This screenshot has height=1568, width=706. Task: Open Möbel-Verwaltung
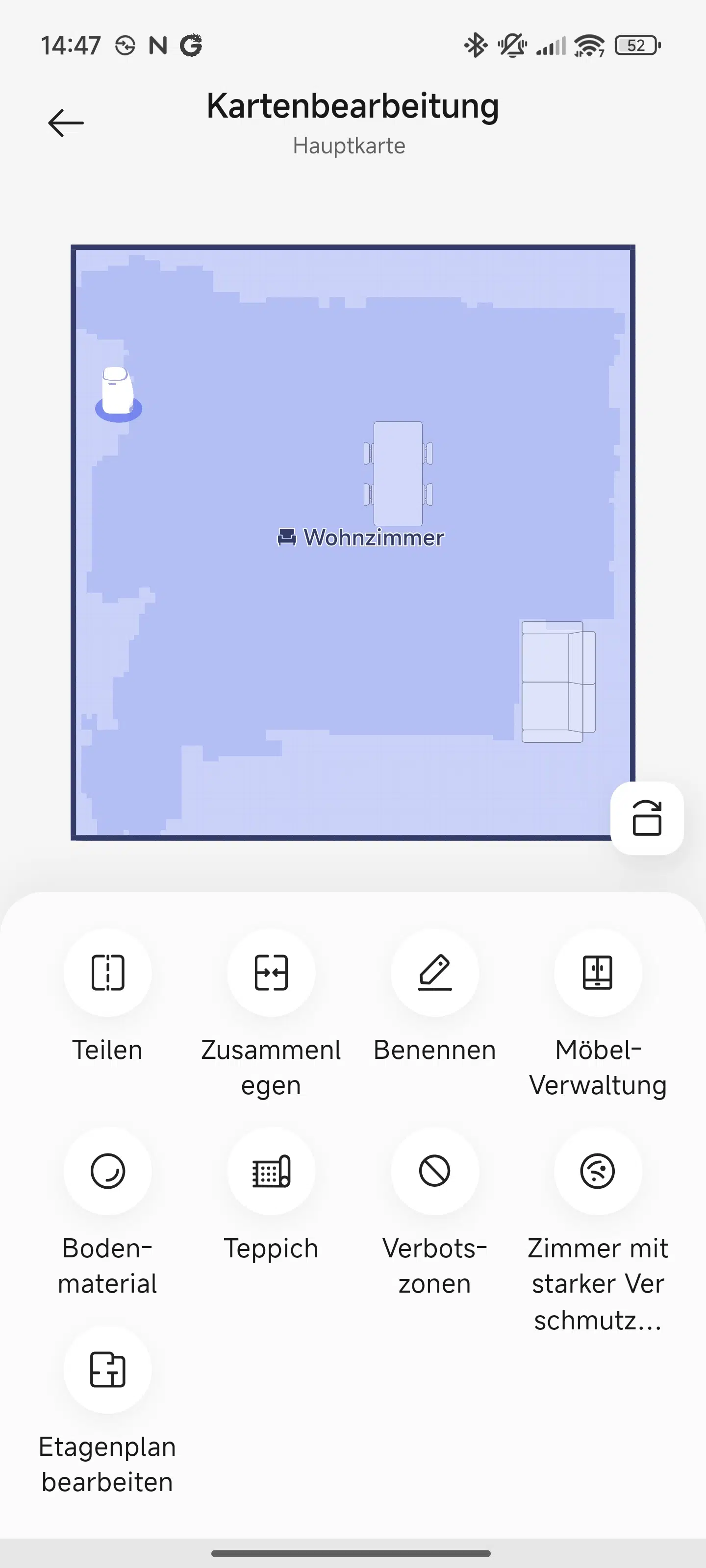598,973
